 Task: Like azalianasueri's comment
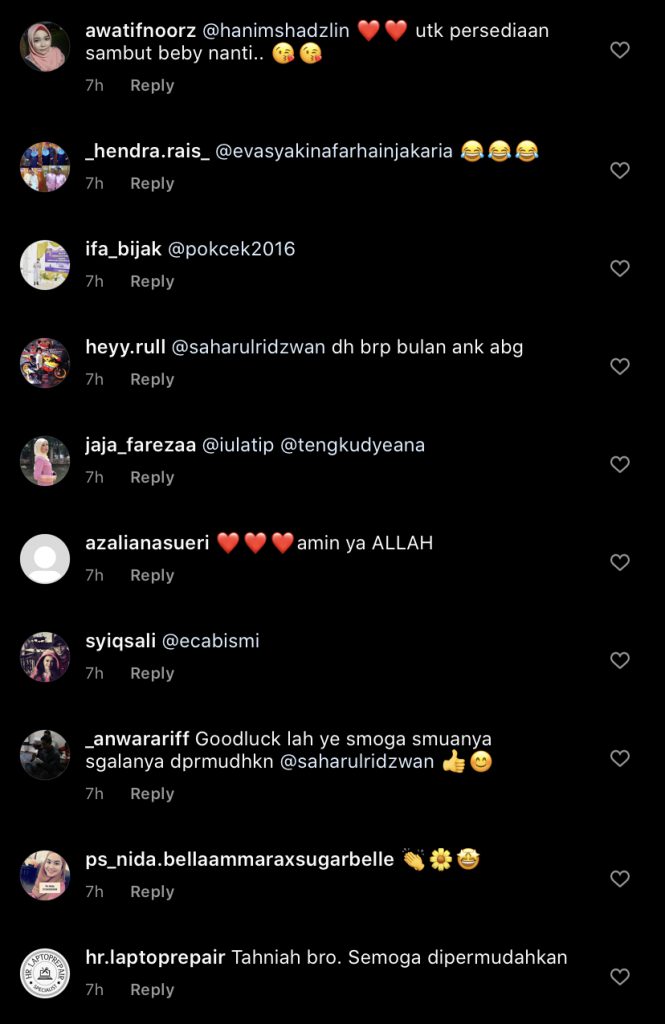click(620, 563)
